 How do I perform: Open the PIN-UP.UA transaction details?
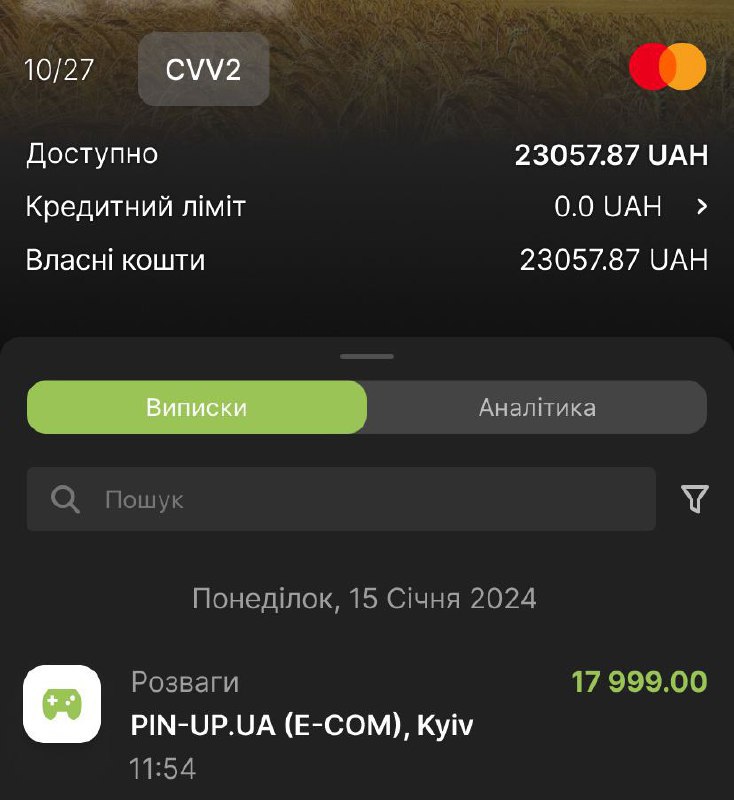coord(366,724)
